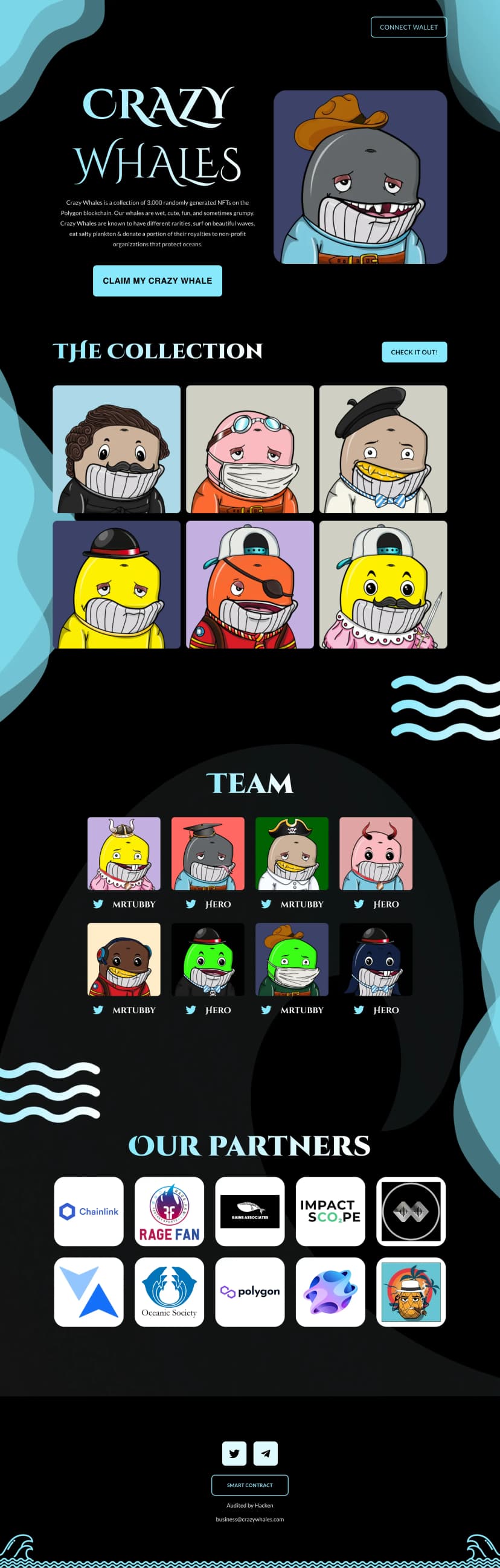500x1568 pixels.
Task: Open the Gains Associates partner tile
Action: pyautogui.click(x=249, y=1211)
